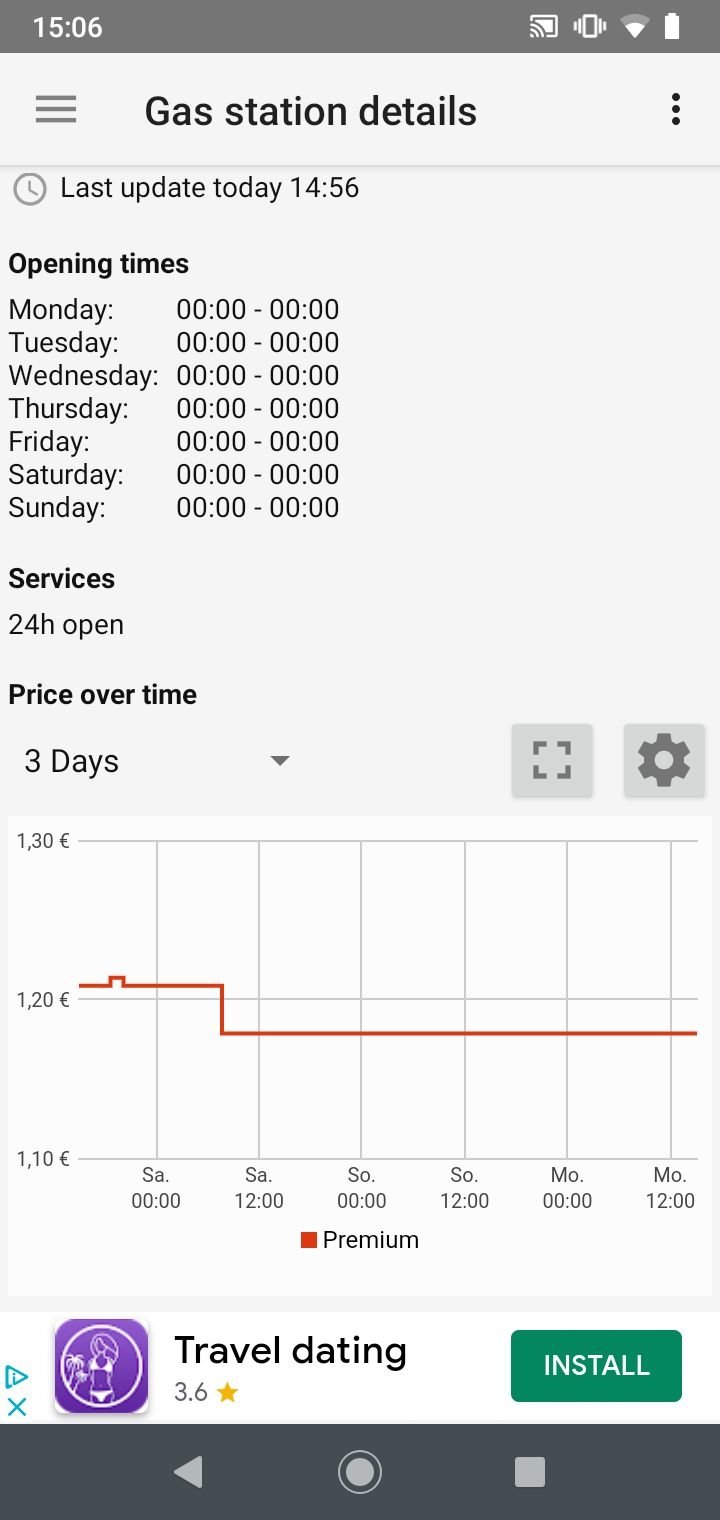Expand the 3 Days period dropdown

[x=157, y=761]
